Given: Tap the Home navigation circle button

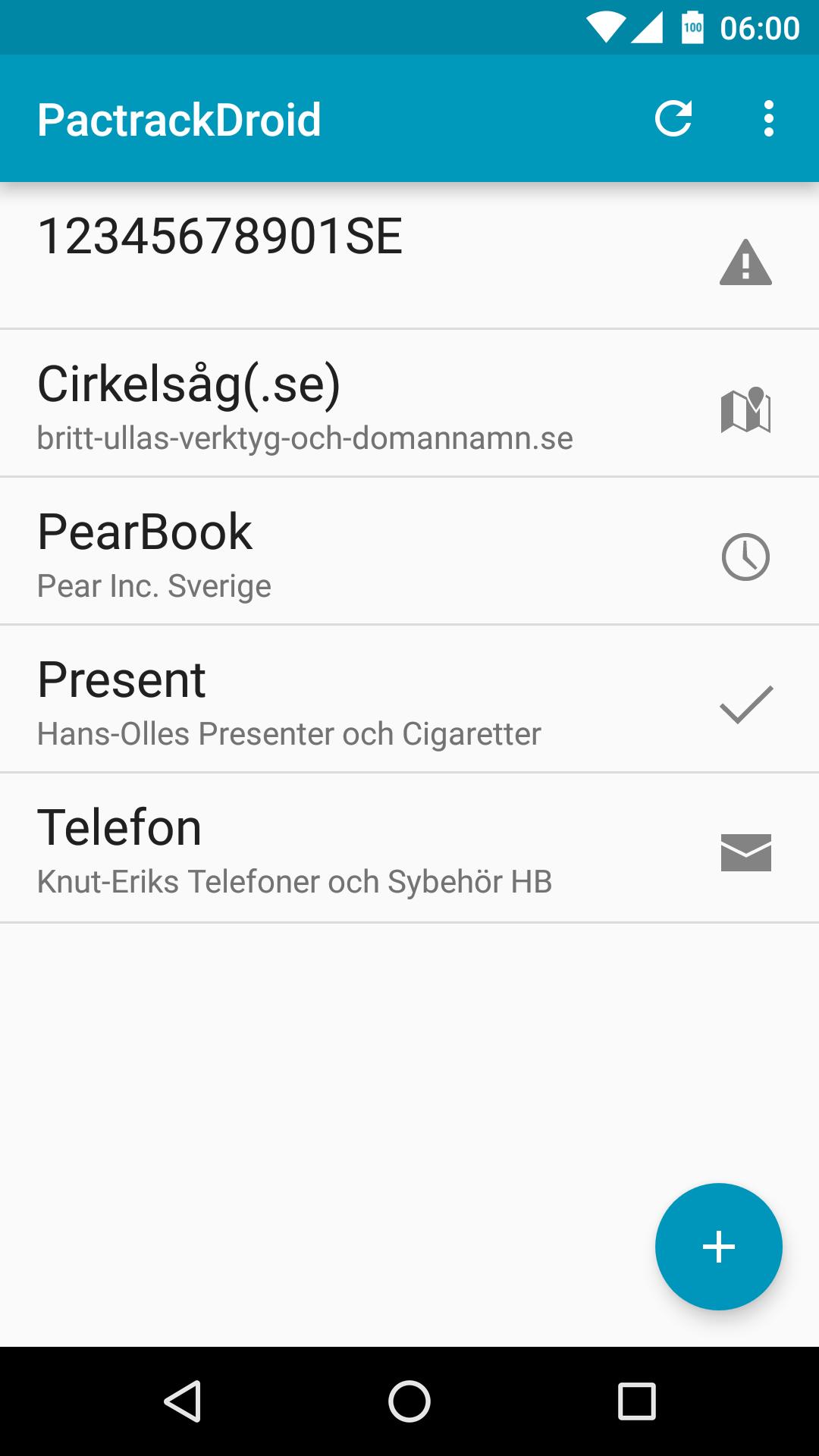Looking at the screenshot, I should (x=409, y=1401).
